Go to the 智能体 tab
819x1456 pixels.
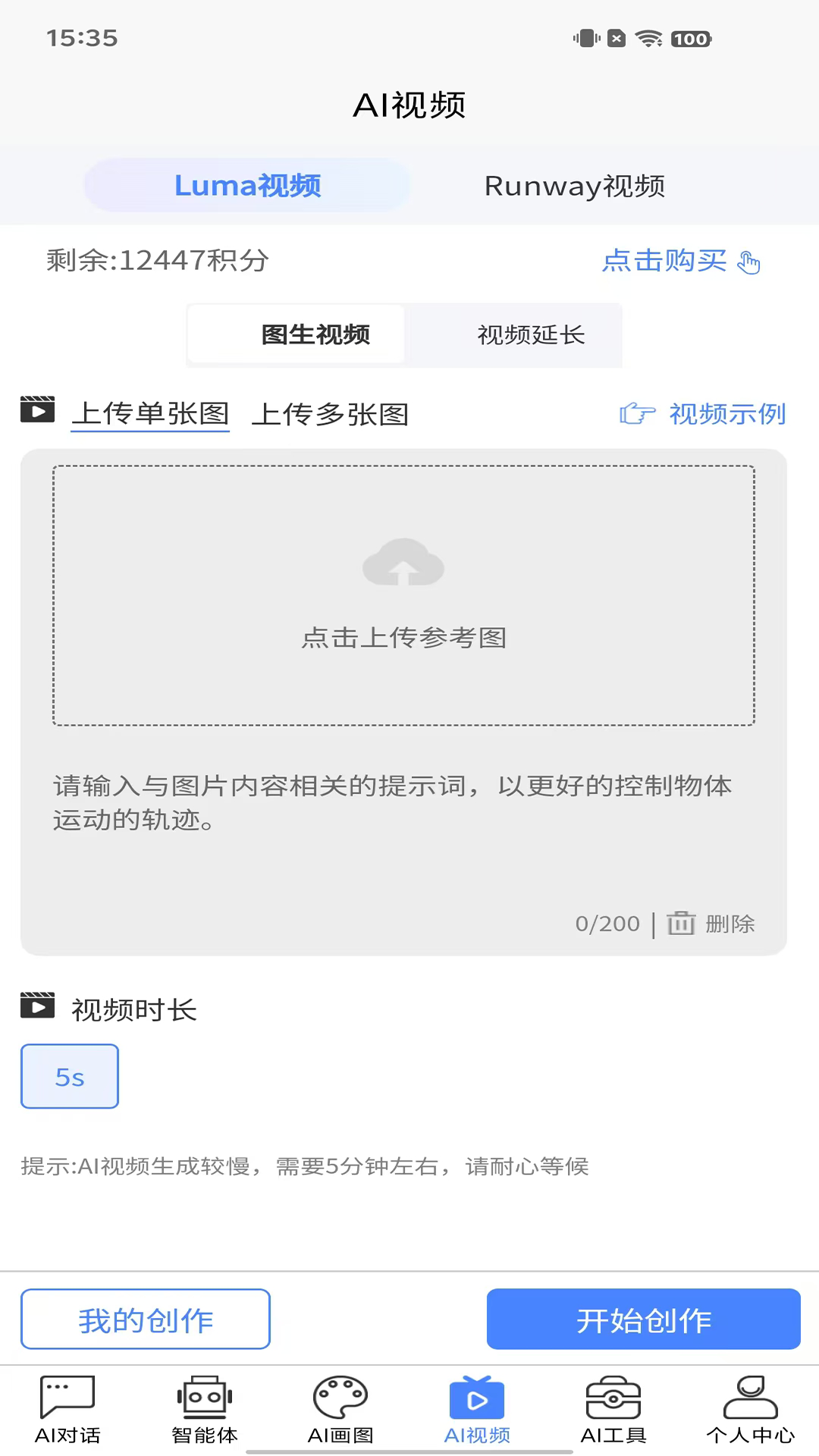(x=204, y=1410)
